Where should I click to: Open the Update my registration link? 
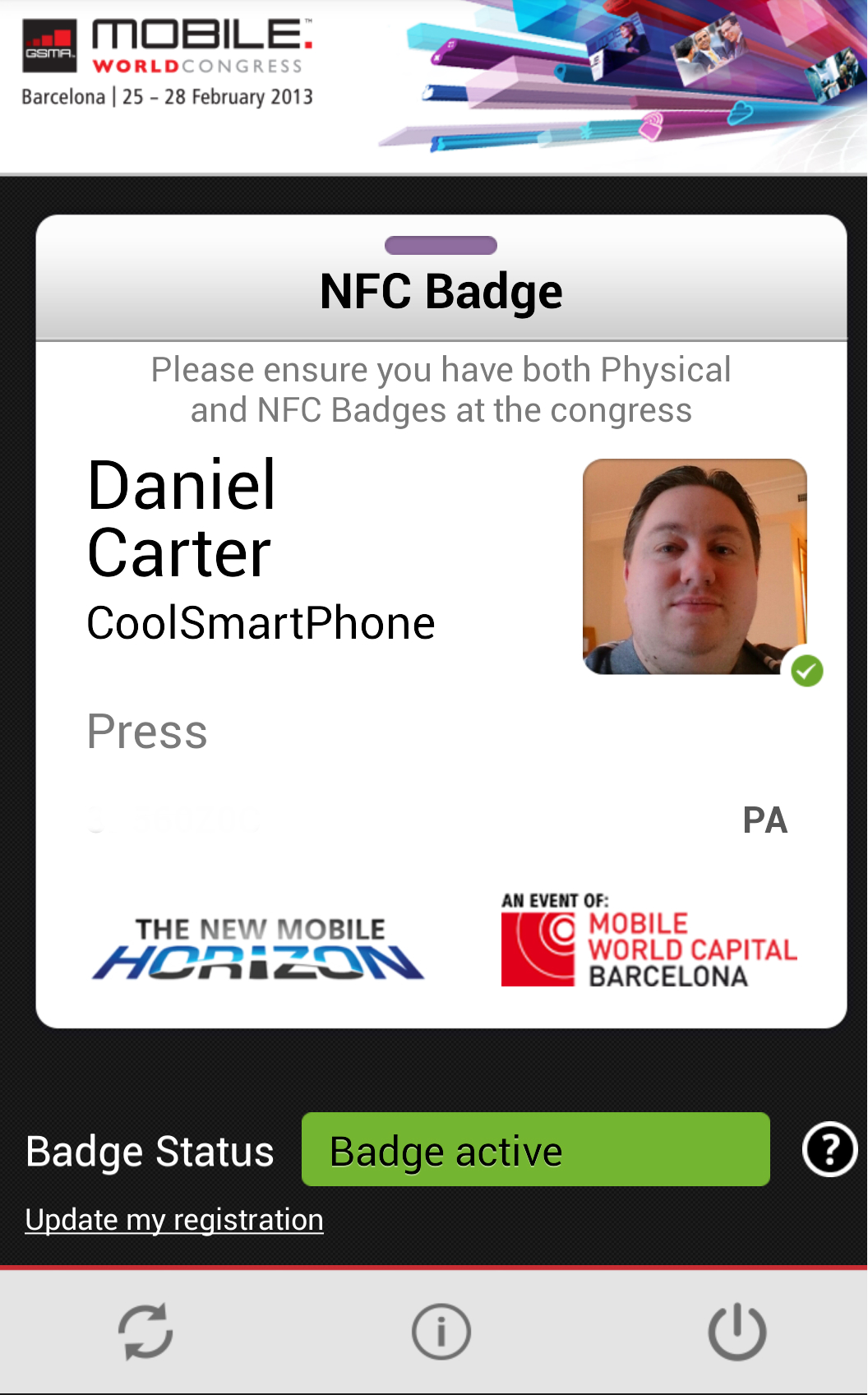pos(174,1220)
